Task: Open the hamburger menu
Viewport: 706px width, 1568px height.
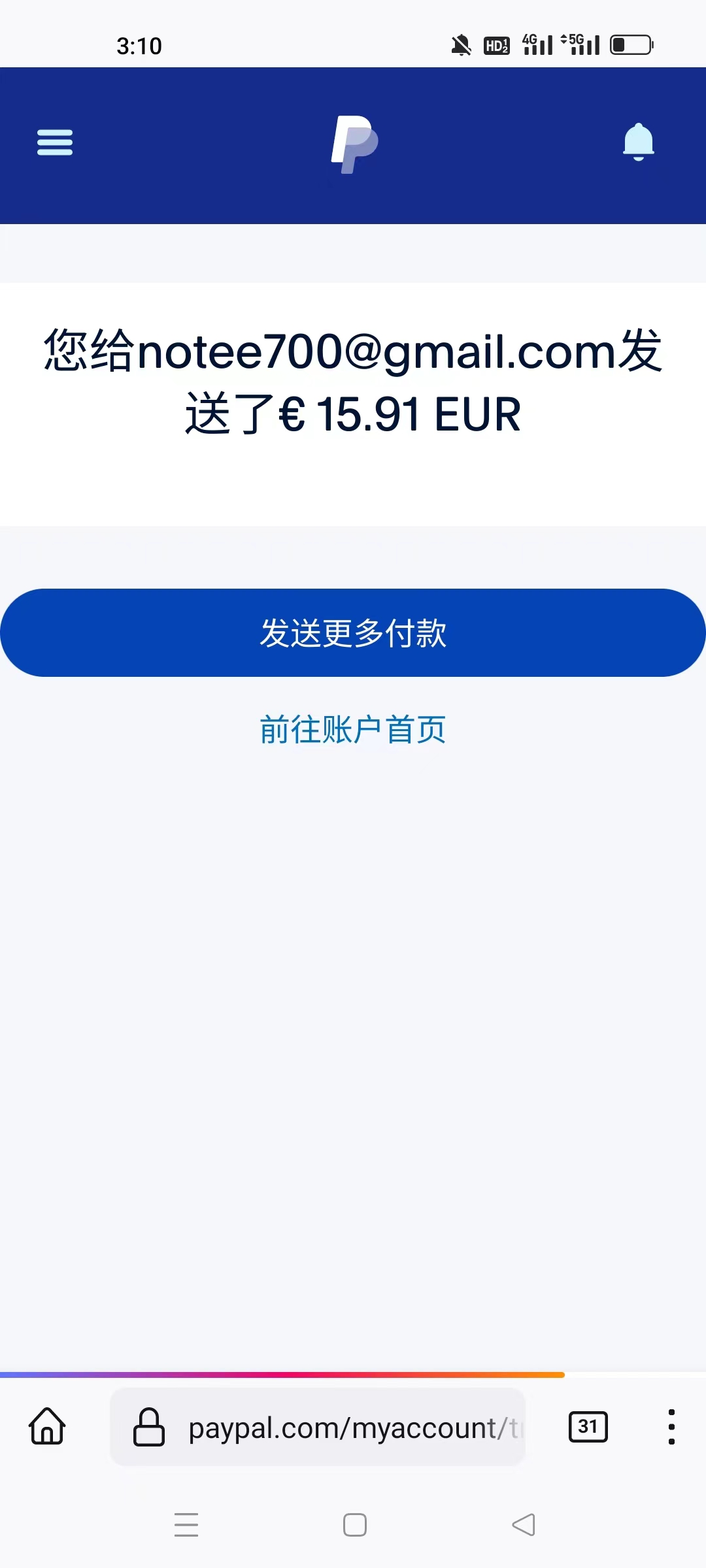Action: coord(55,142)
